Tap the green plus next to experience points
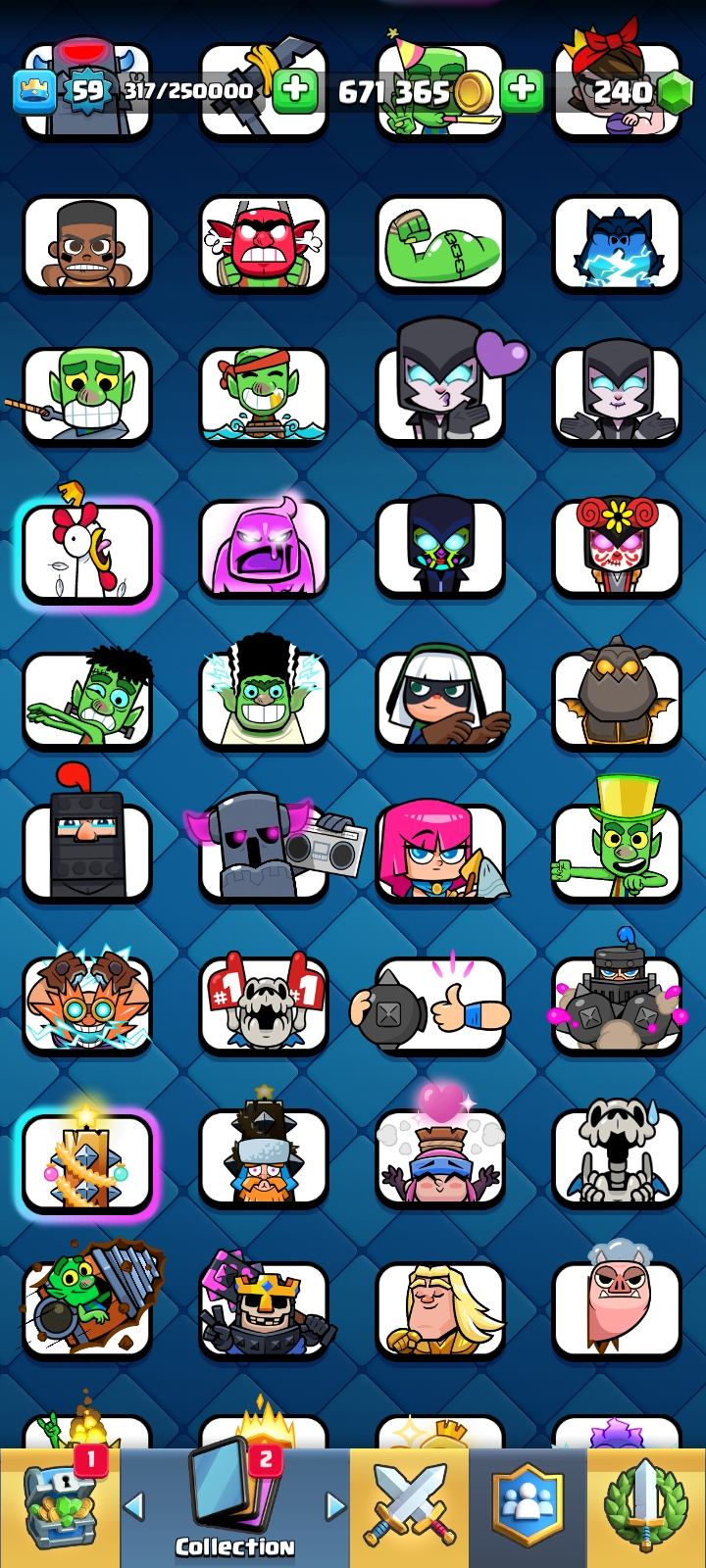Image resolution: width=706 pixels, height=1568 pixels. pyautogui.click(x=294, y=91)
